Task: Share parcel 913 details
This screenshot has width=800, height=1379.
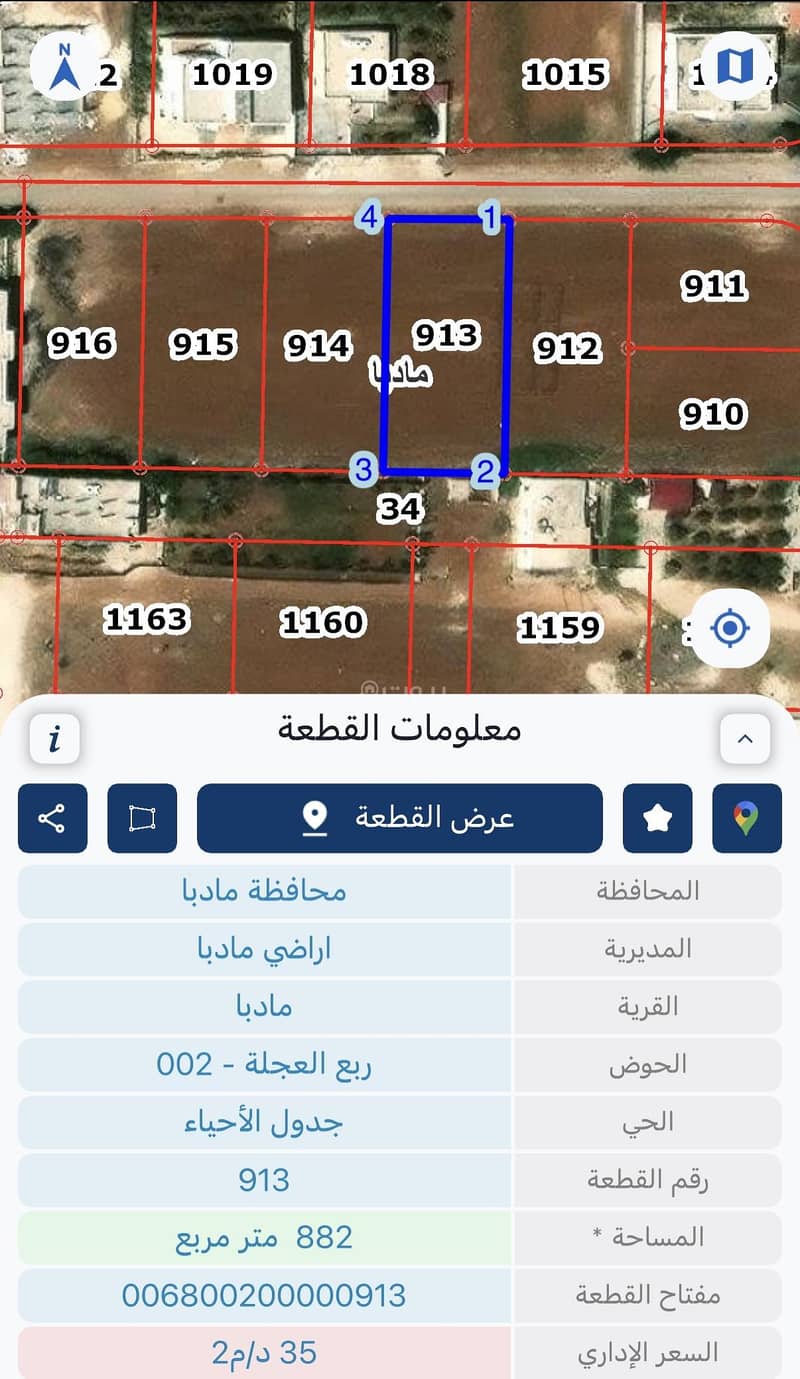Action: click(x=53, y=818)
